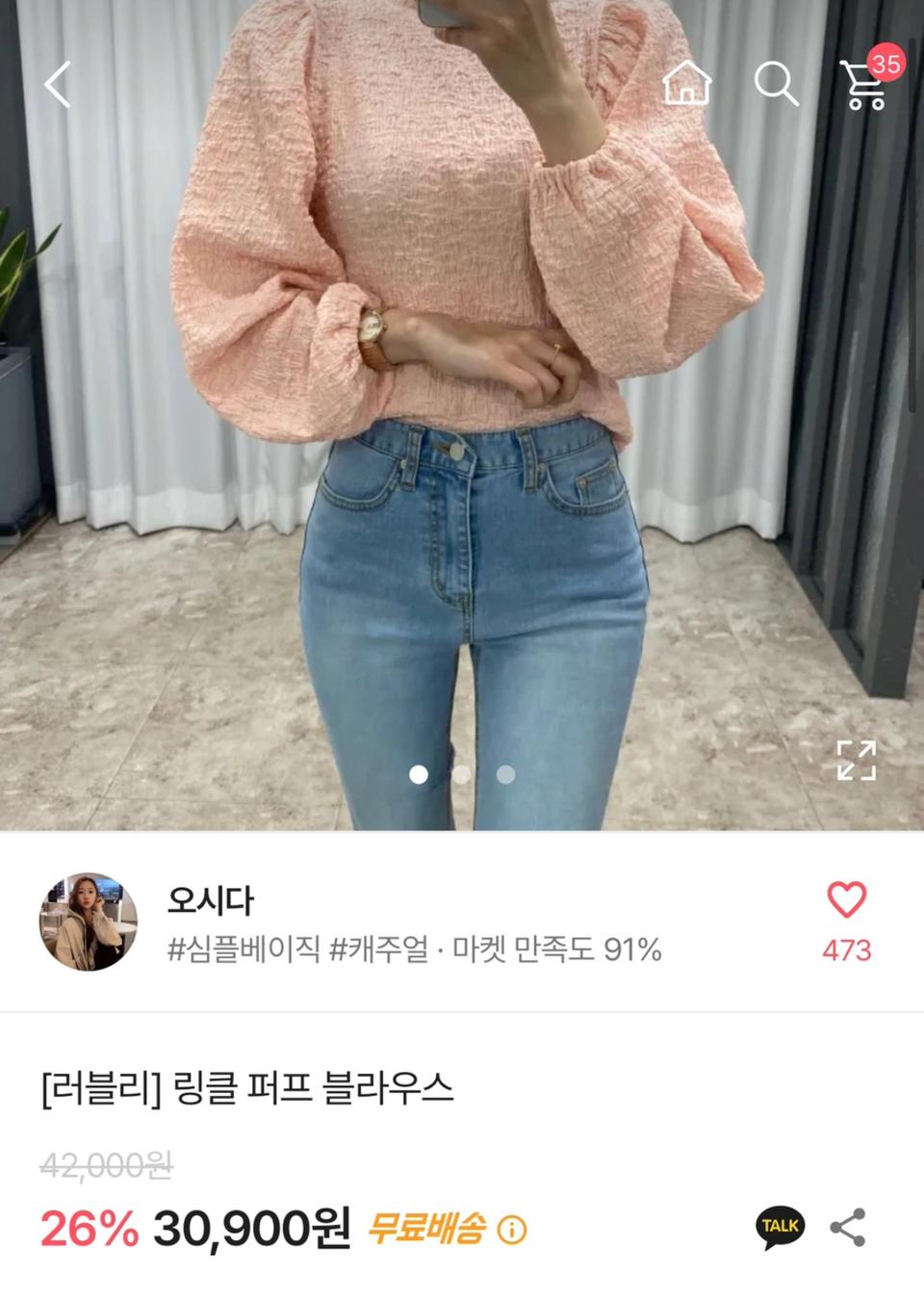
Task: Navigate back with the arrow icon
Action: 57,85
